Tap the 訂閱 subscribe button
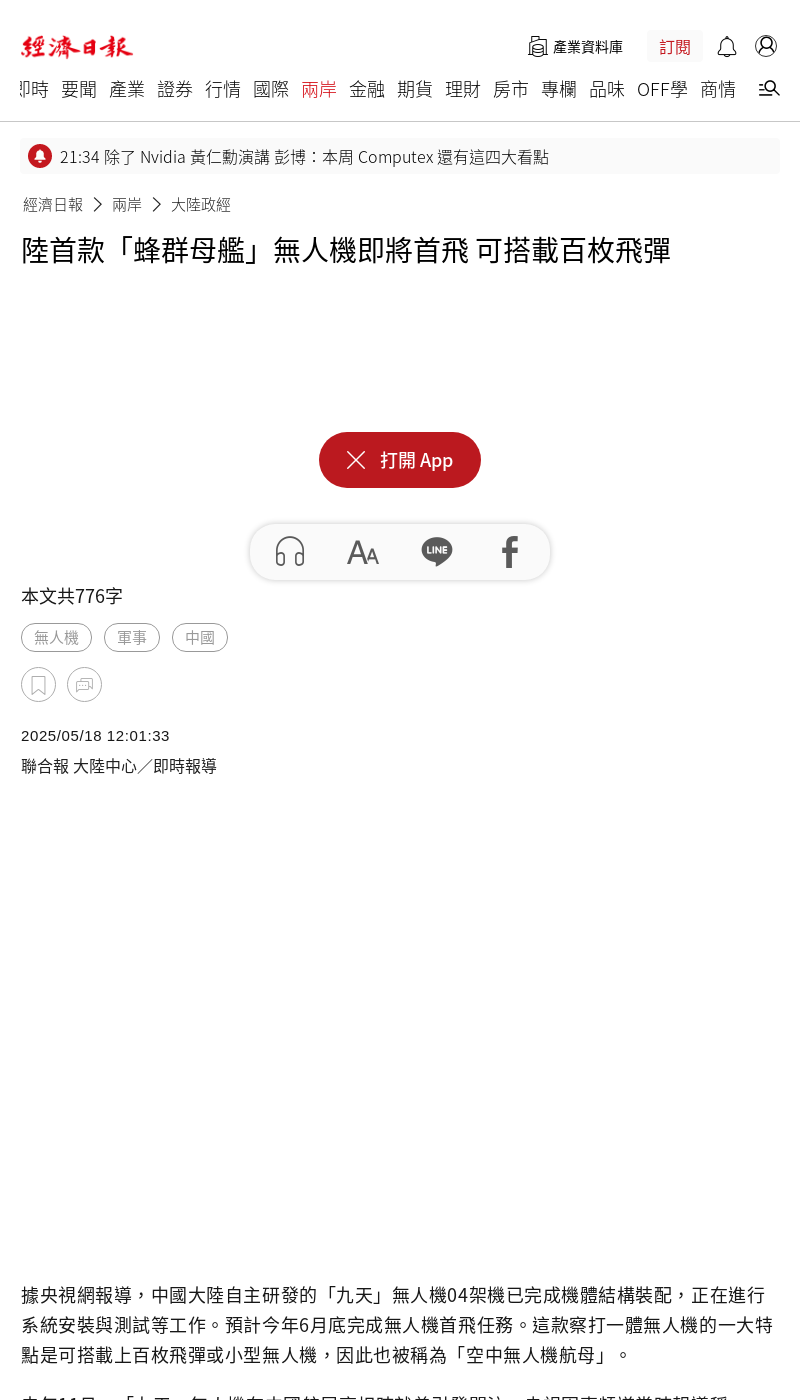The width and height of the screenshot is (800, 1400). (x=675, y=47)
